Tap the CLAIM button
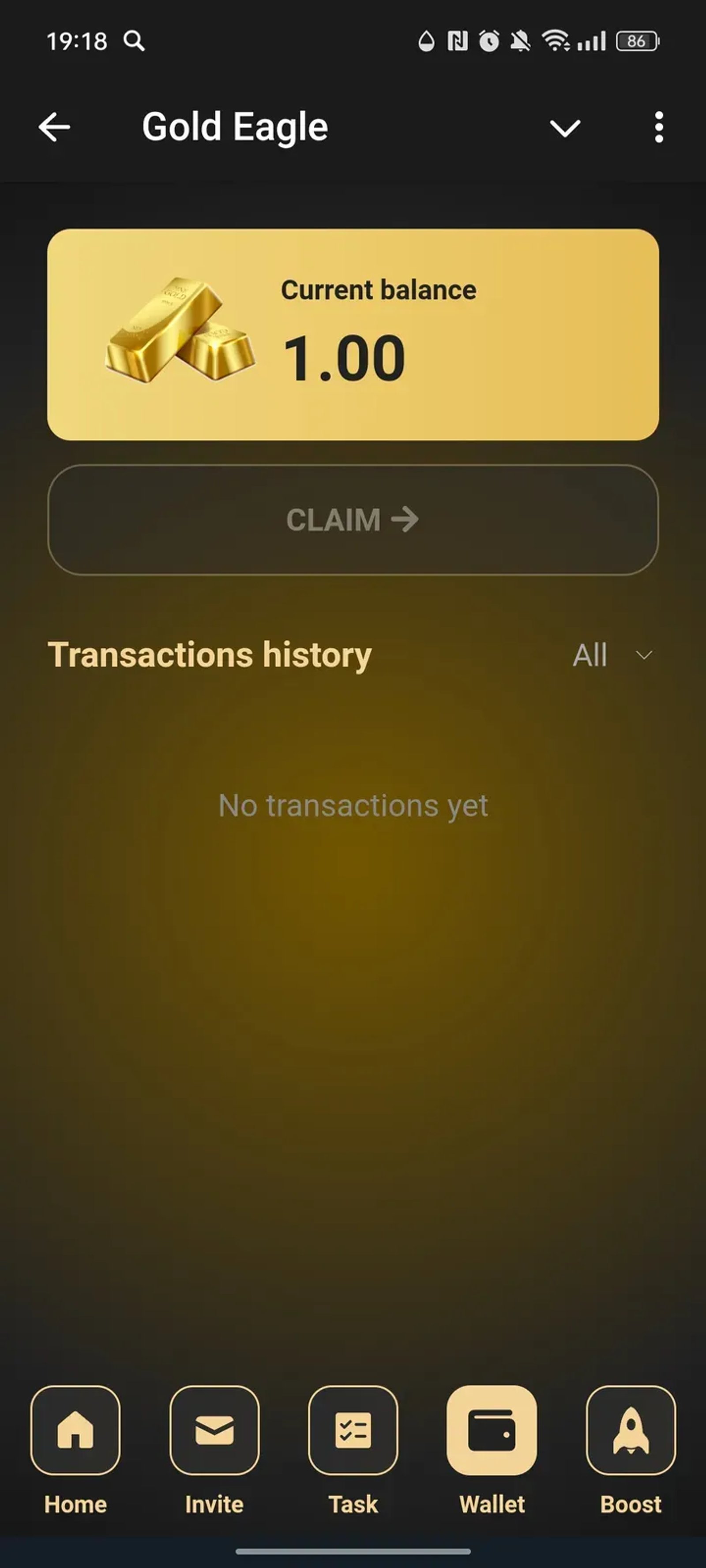 [353, 520]
